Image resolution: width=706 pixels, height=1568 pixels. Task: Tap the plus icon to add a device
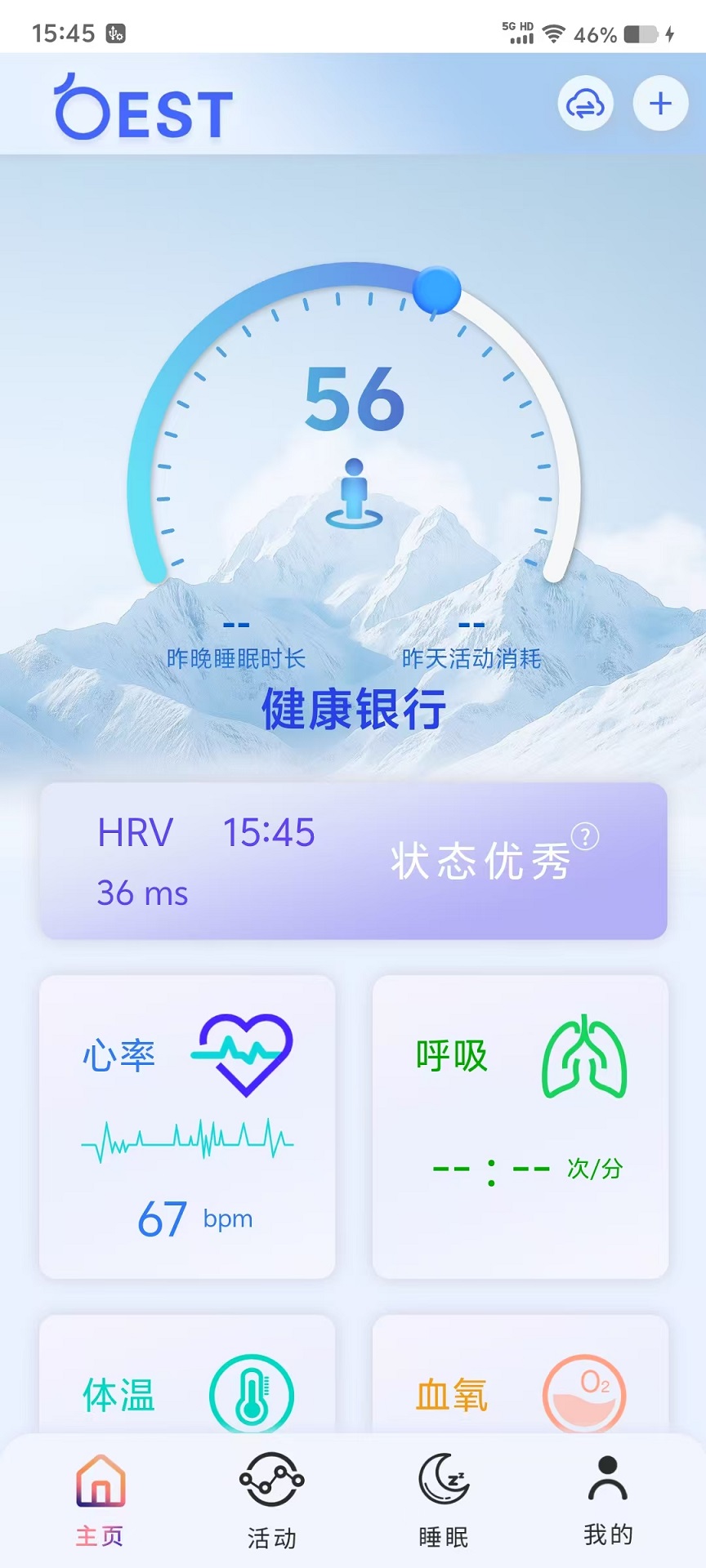(659, 103)
